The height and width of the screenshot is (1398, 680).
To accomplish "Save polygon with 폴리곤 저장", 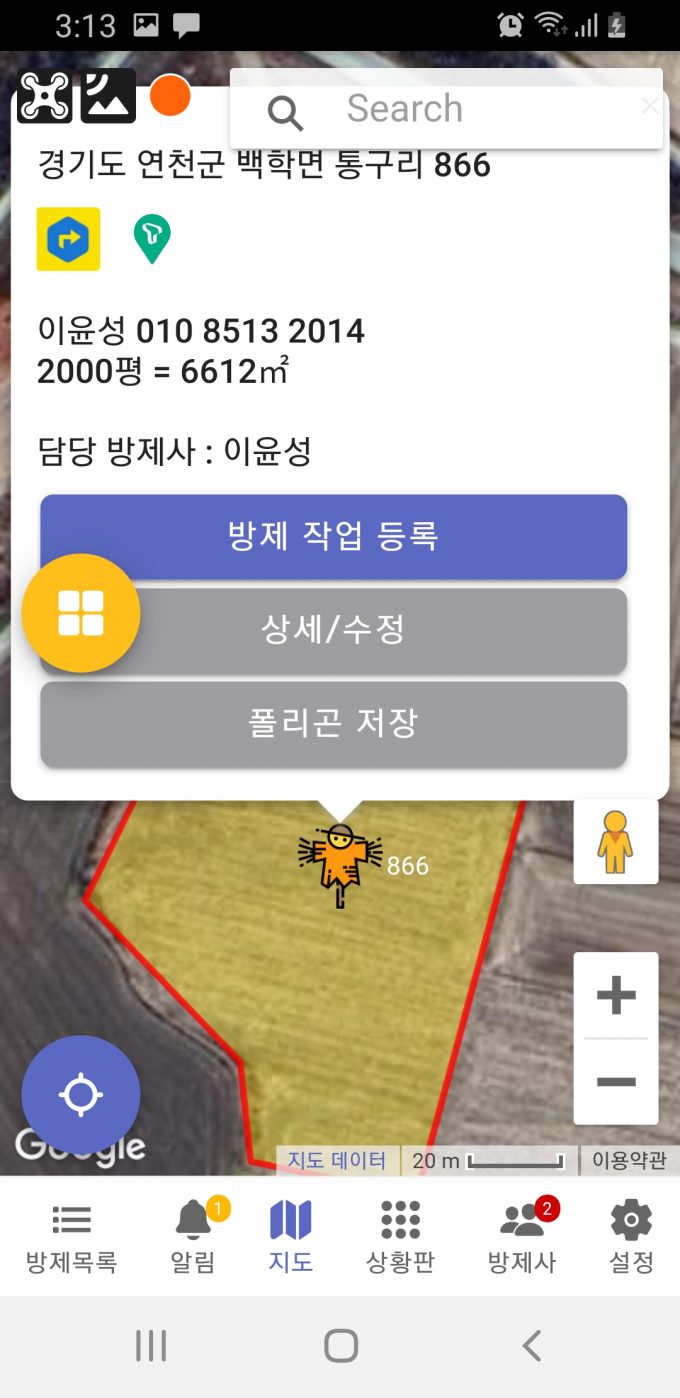I will (333, 723).
